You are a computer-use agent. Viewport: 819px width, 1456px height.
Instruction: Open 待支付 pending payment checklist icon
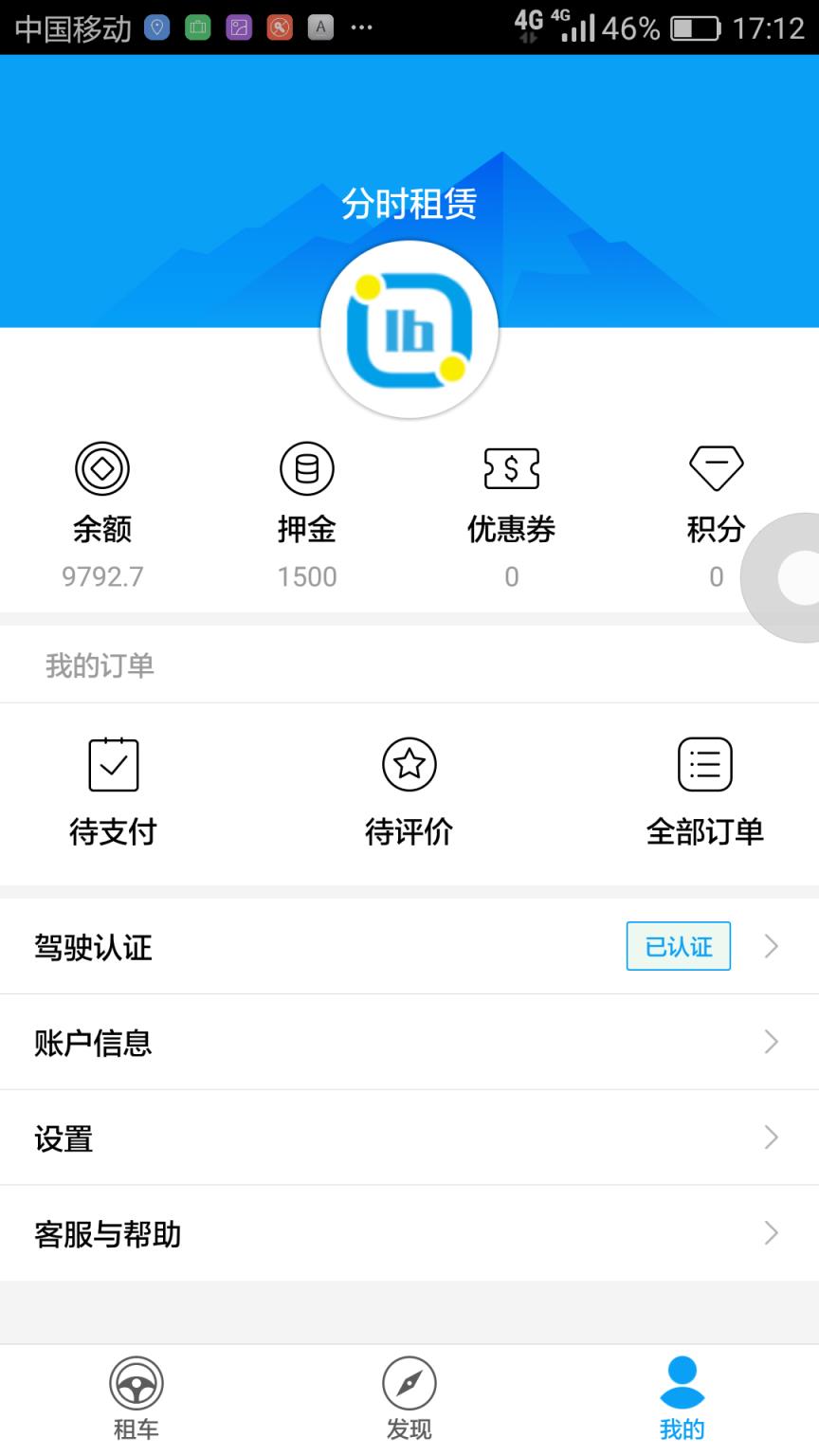[113, 763]
